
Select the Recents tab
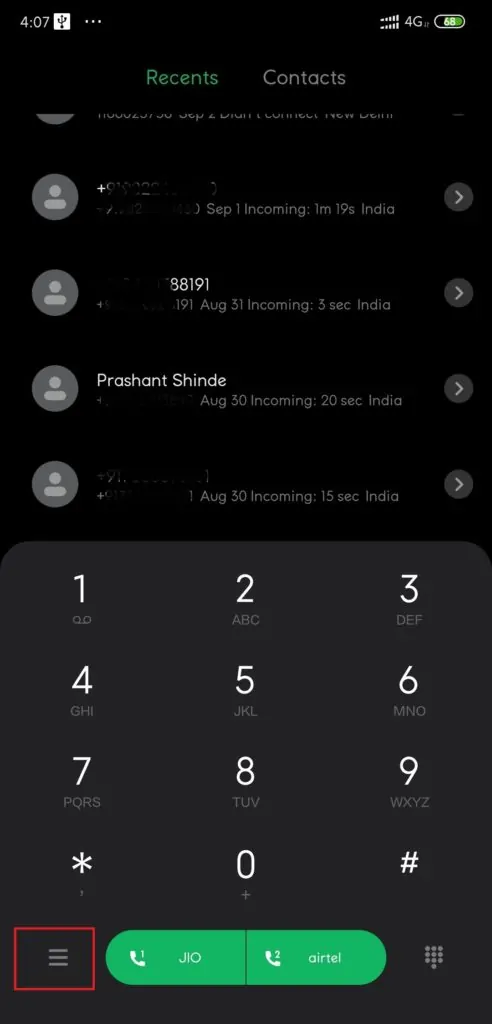tap(182, 77)
